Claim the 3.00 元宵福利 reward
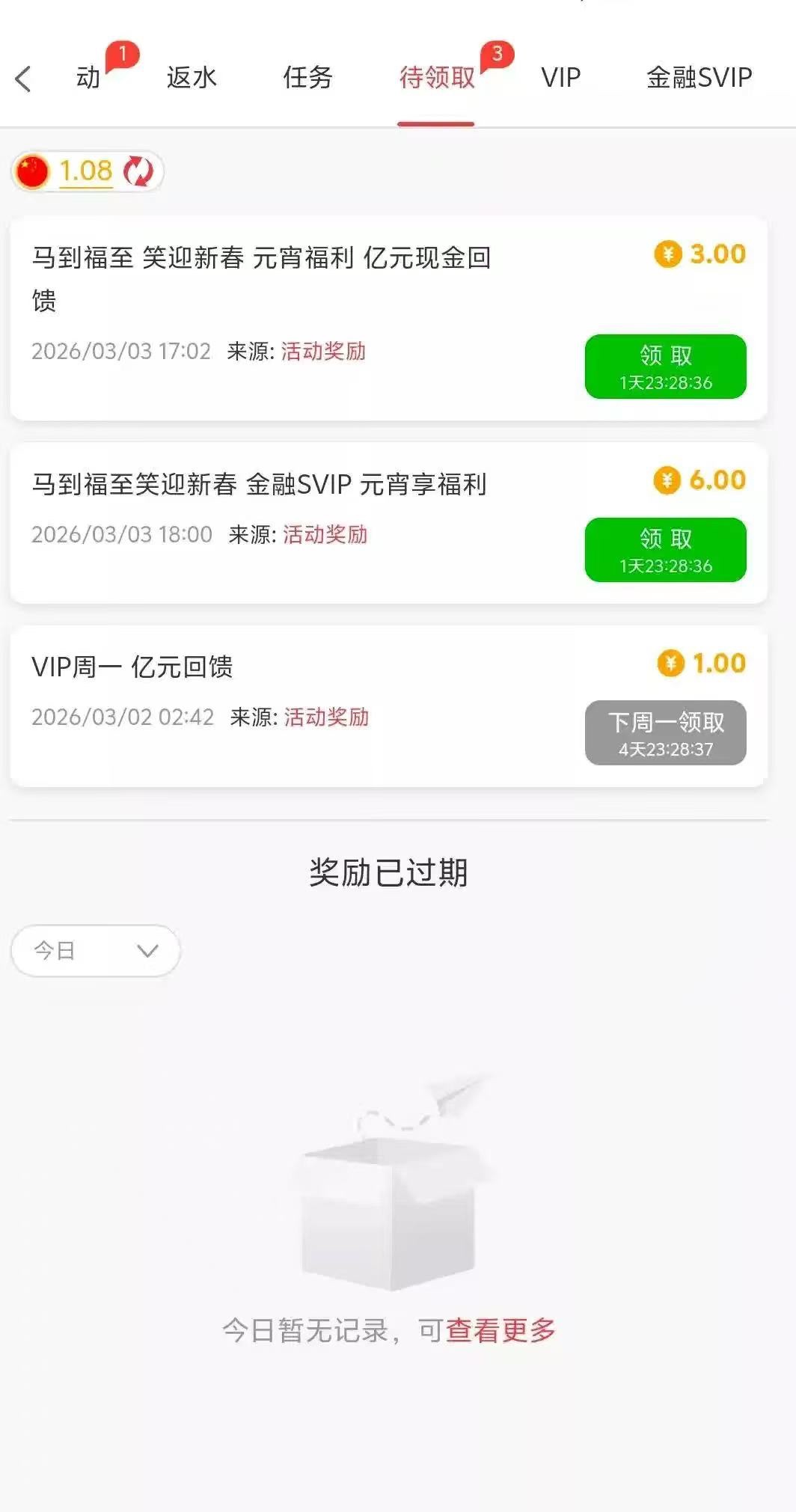Viewport: 796px width, 1512px height. click(665, 367)
